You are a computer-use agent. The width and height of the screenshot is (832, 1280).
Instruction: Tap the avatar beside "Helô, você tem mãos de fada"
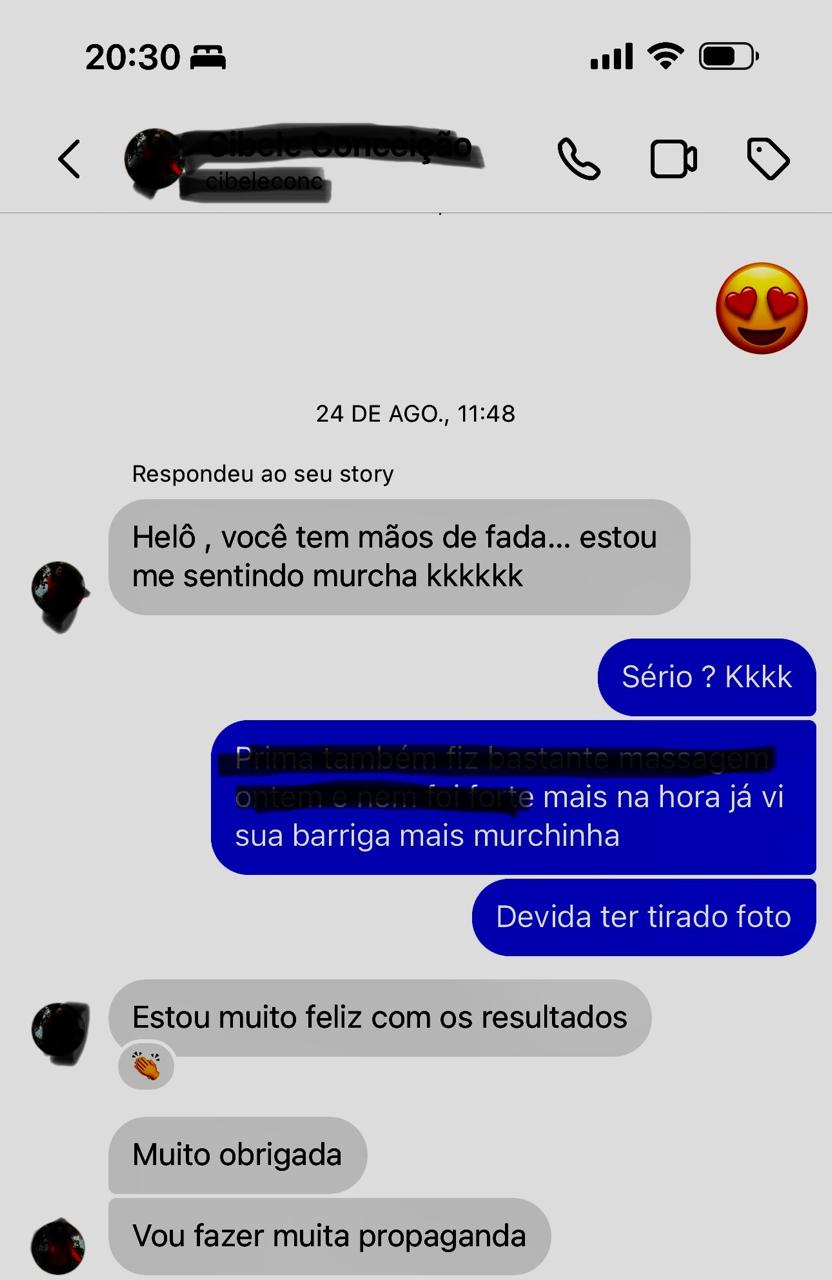(59, 592)
